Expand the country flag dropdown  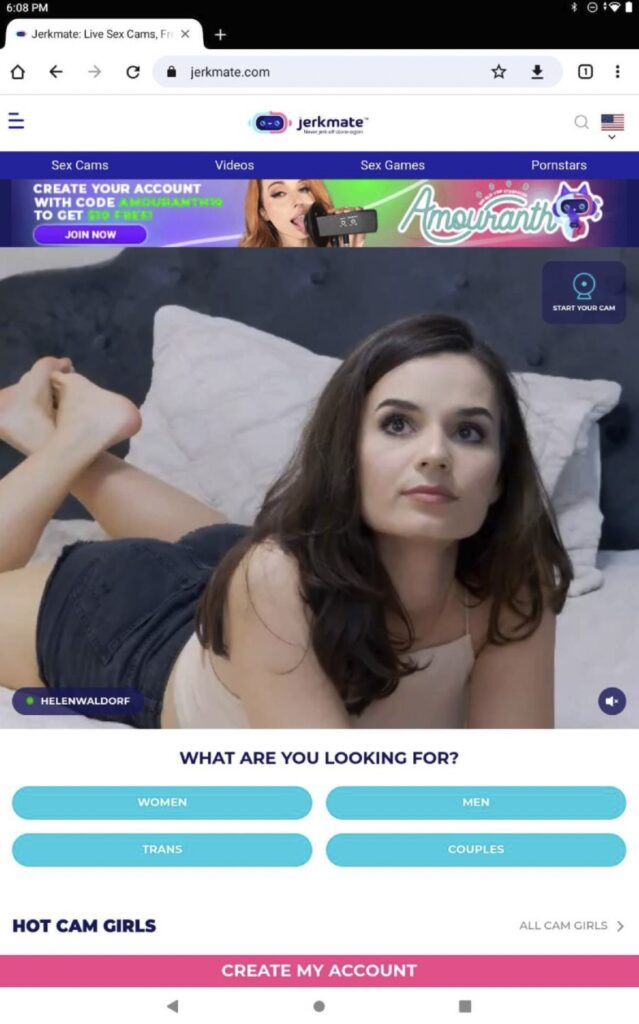coord(612,126)
